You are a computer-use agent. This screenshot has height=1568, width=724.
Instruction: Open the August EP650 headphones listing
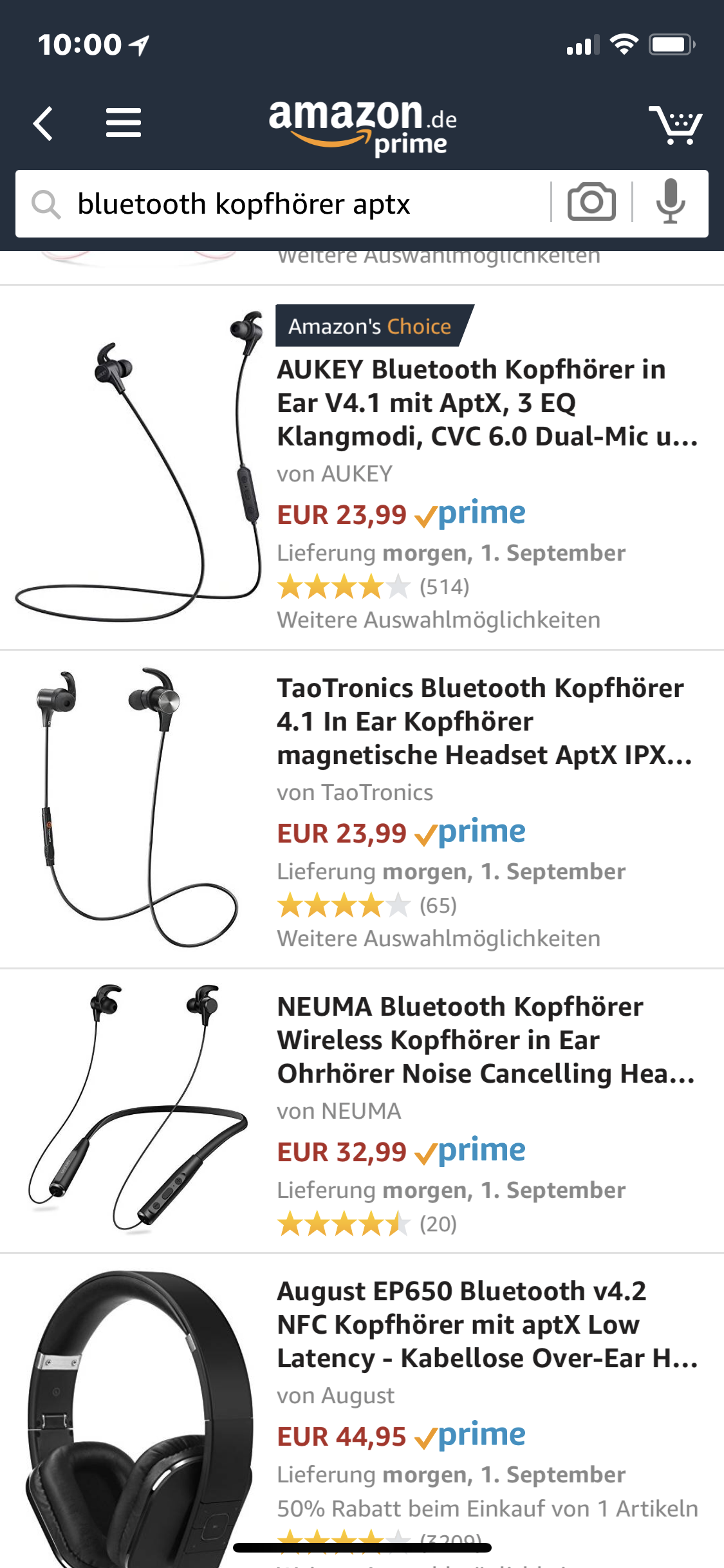487,1325
